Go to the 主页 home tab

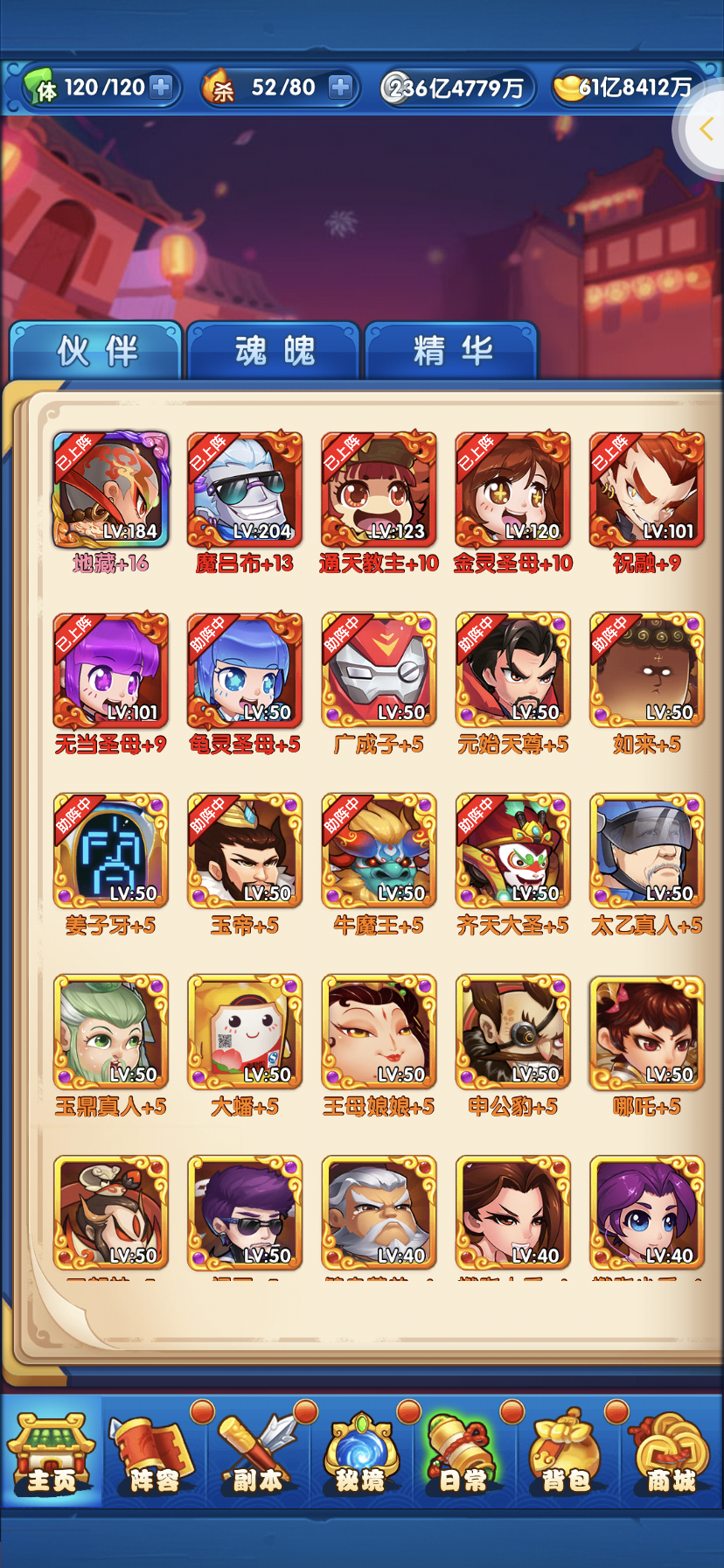(x=52, y=1452)
